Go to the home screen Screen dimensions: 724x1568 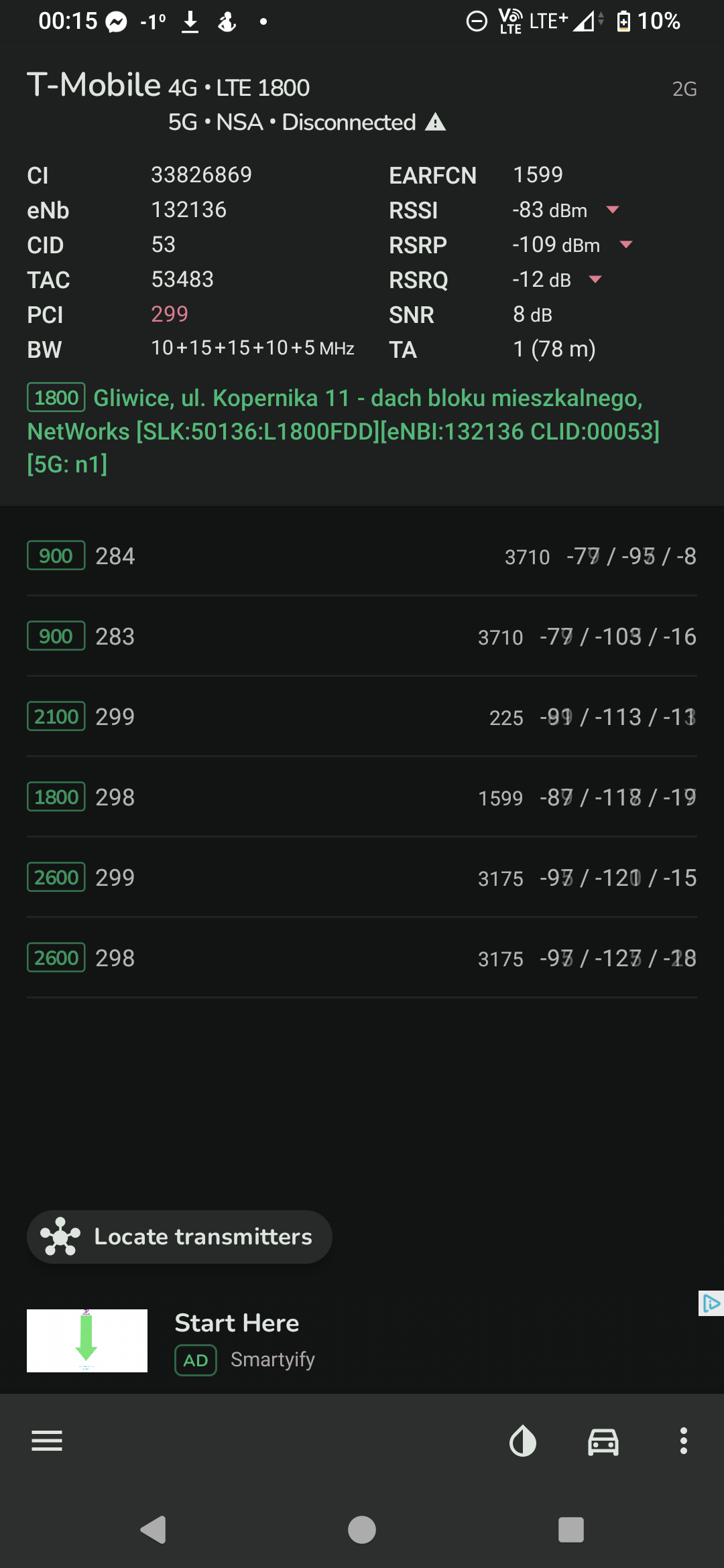[x=362, y=1530]
